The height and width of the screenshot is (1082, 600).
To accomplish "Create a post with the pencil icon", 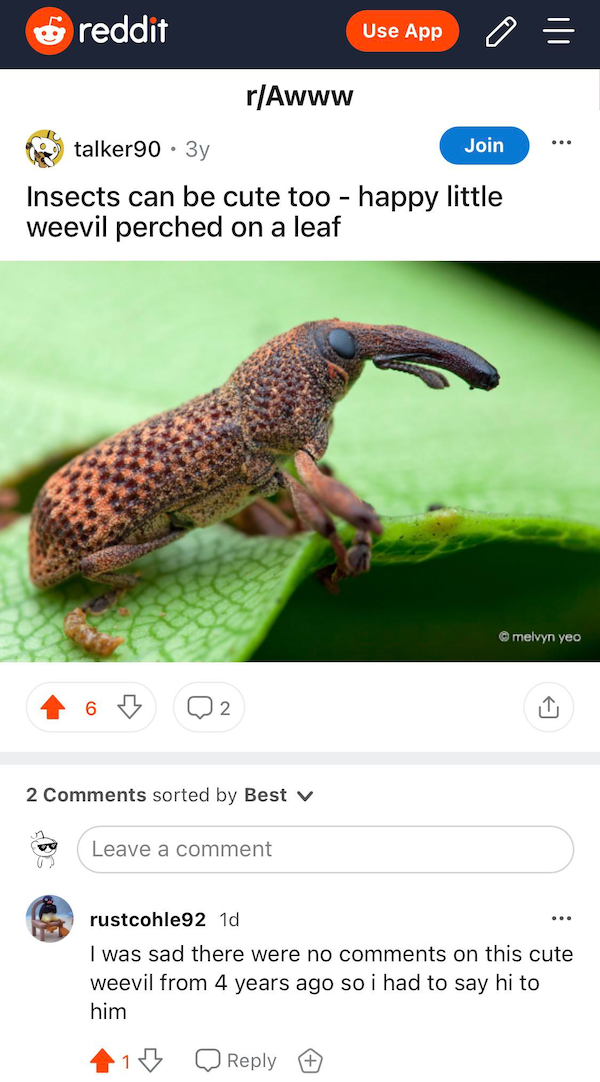I will click(x=500, y=32).
